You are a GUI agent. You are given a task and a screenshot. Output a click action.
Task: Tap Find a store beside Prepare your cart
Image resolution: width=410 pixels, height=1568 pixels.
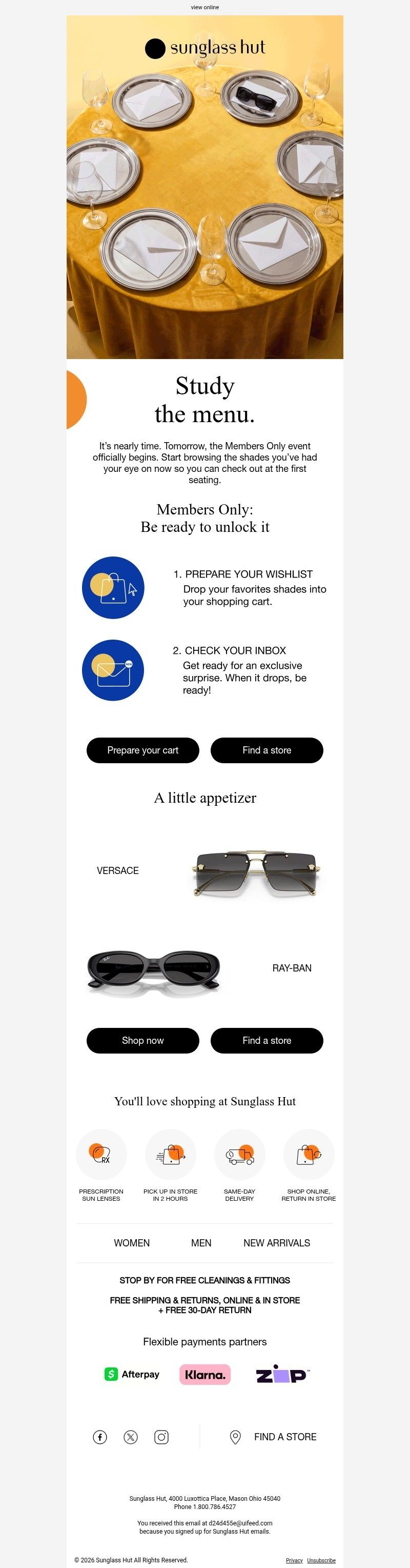pos(266,750)
